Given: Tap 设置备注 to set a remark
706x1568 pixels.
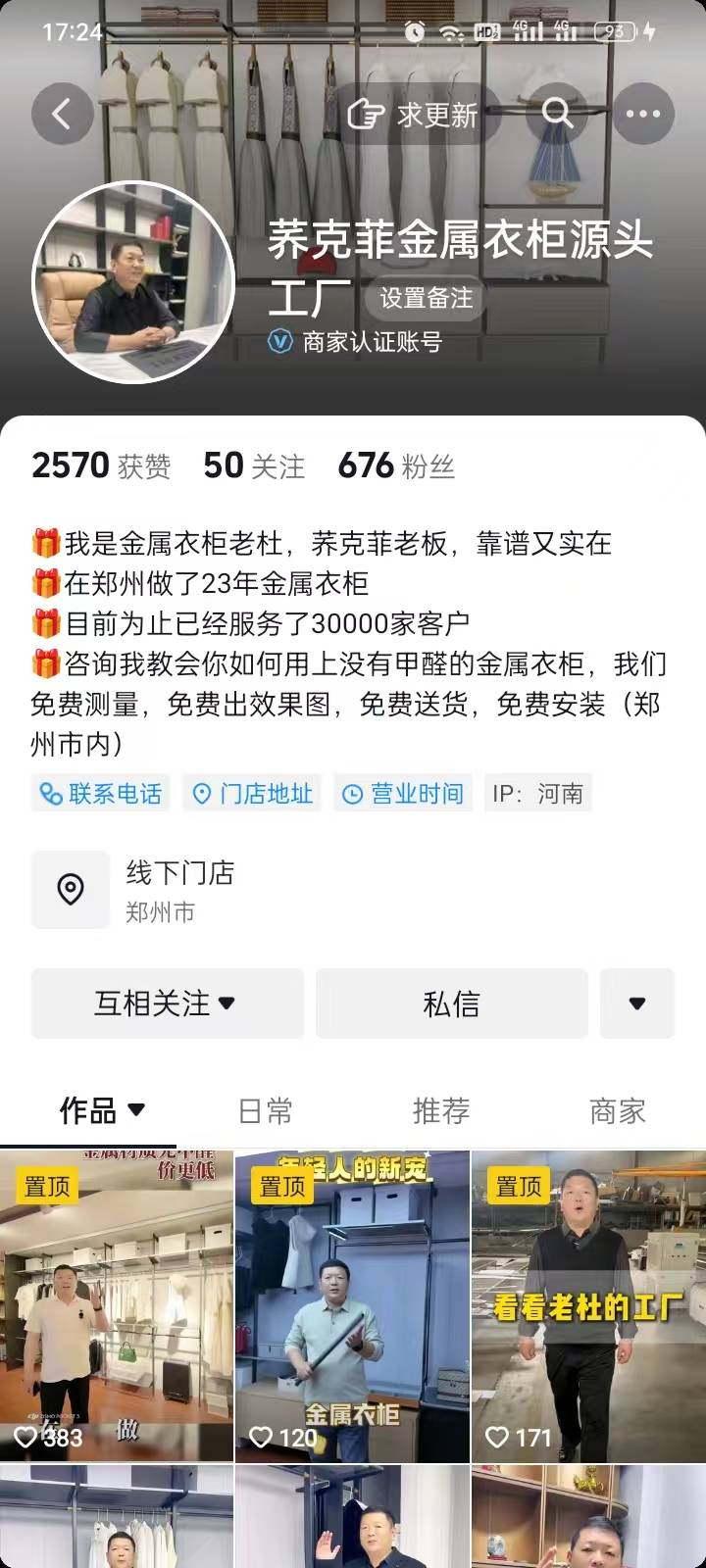Looking at the screenshot, I should pos(426,298).
